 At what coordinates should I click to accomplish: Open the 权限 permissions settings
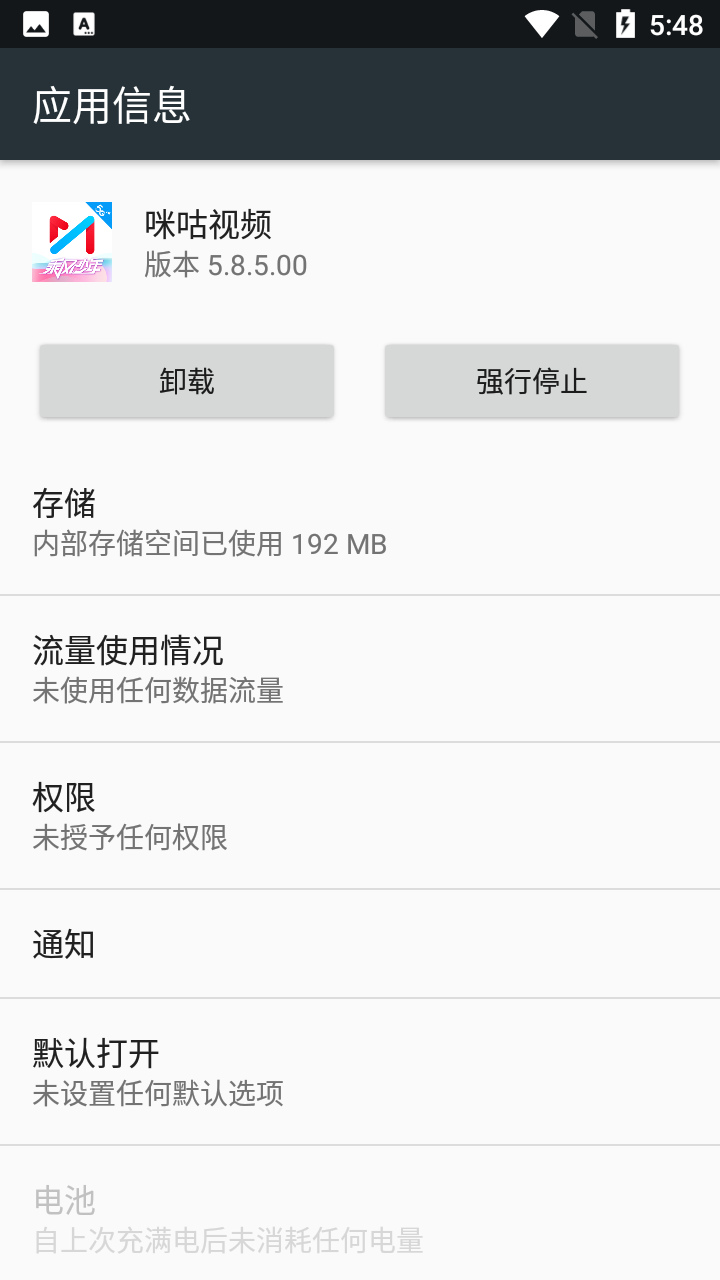point(360,816)
